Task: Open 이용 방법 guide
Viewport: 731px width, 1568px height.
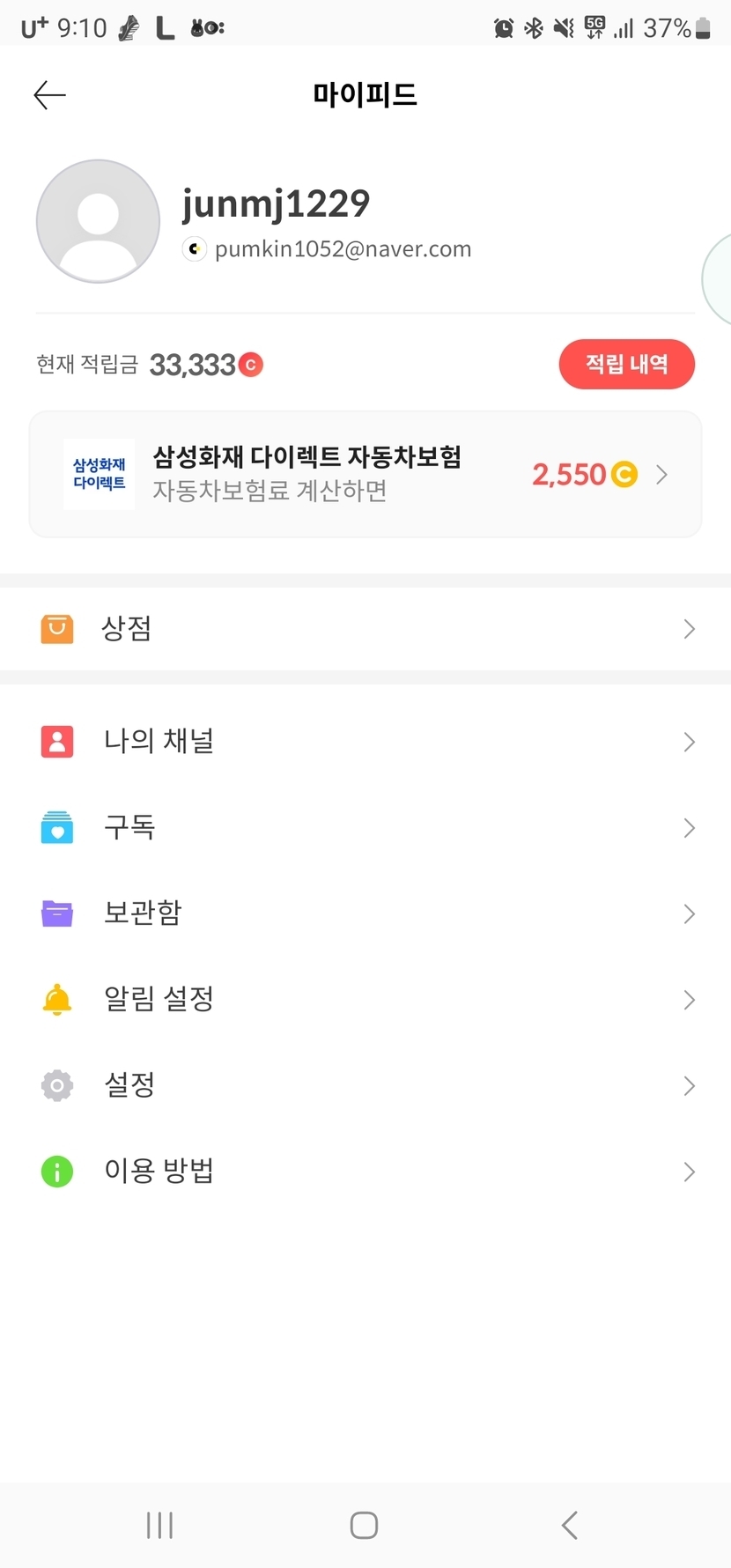Action: 365,1172
